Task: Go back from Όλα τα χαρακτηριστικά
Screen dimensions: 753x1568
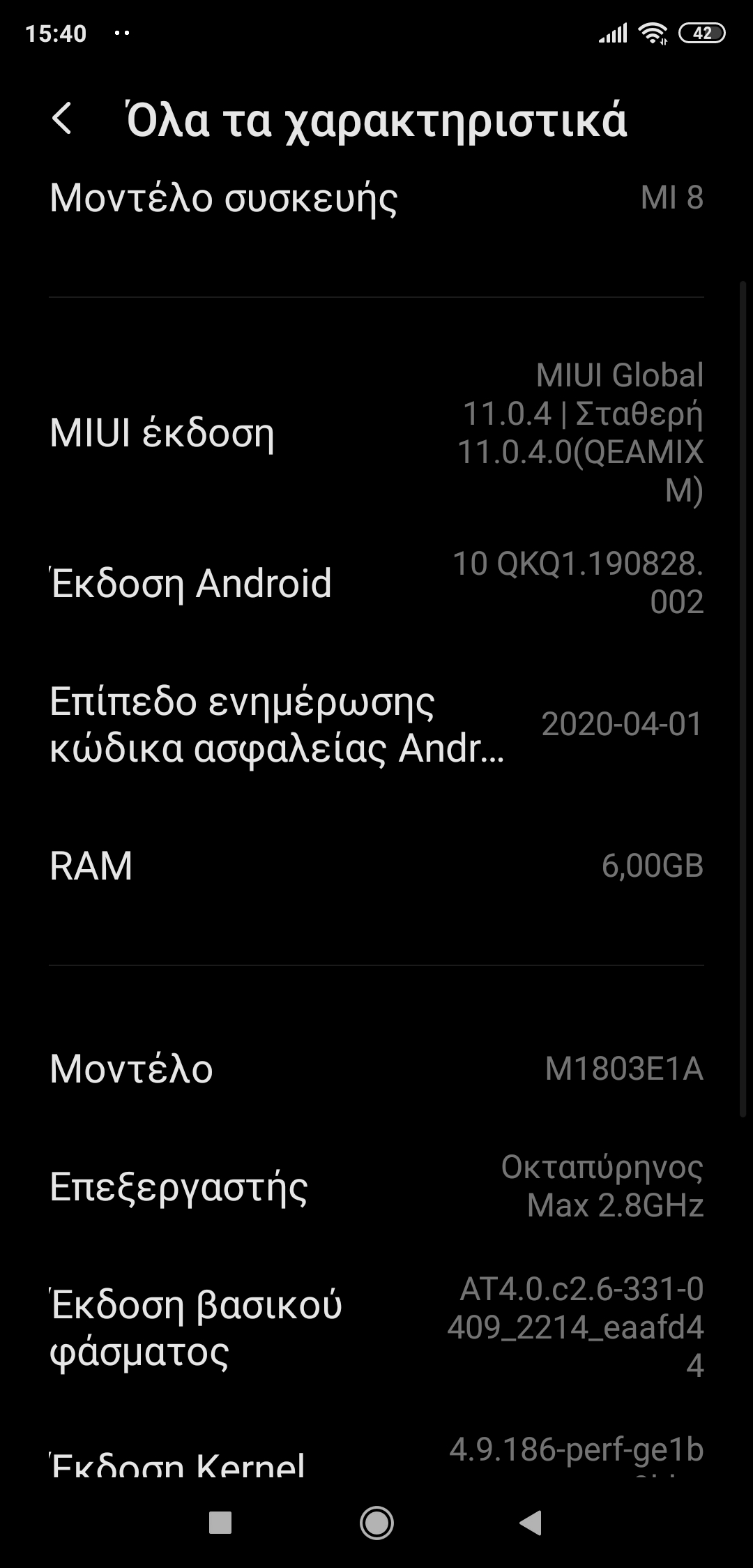Action: 62,119
